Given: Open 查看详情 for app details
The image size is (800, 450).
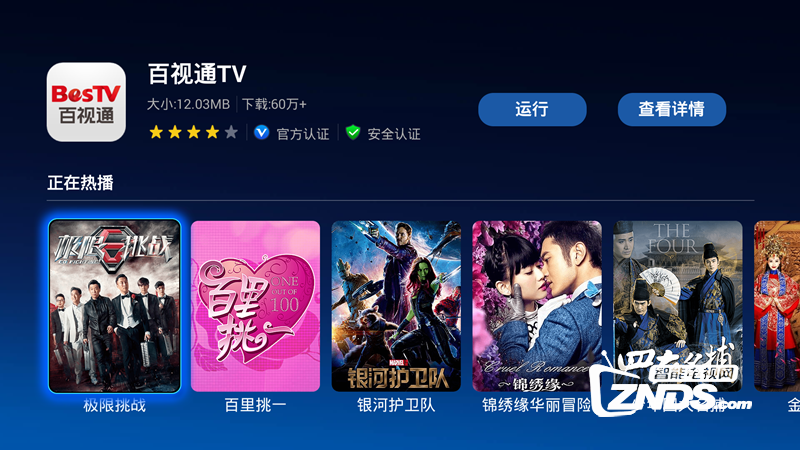Looking at the screenshot, I should 670,110.
